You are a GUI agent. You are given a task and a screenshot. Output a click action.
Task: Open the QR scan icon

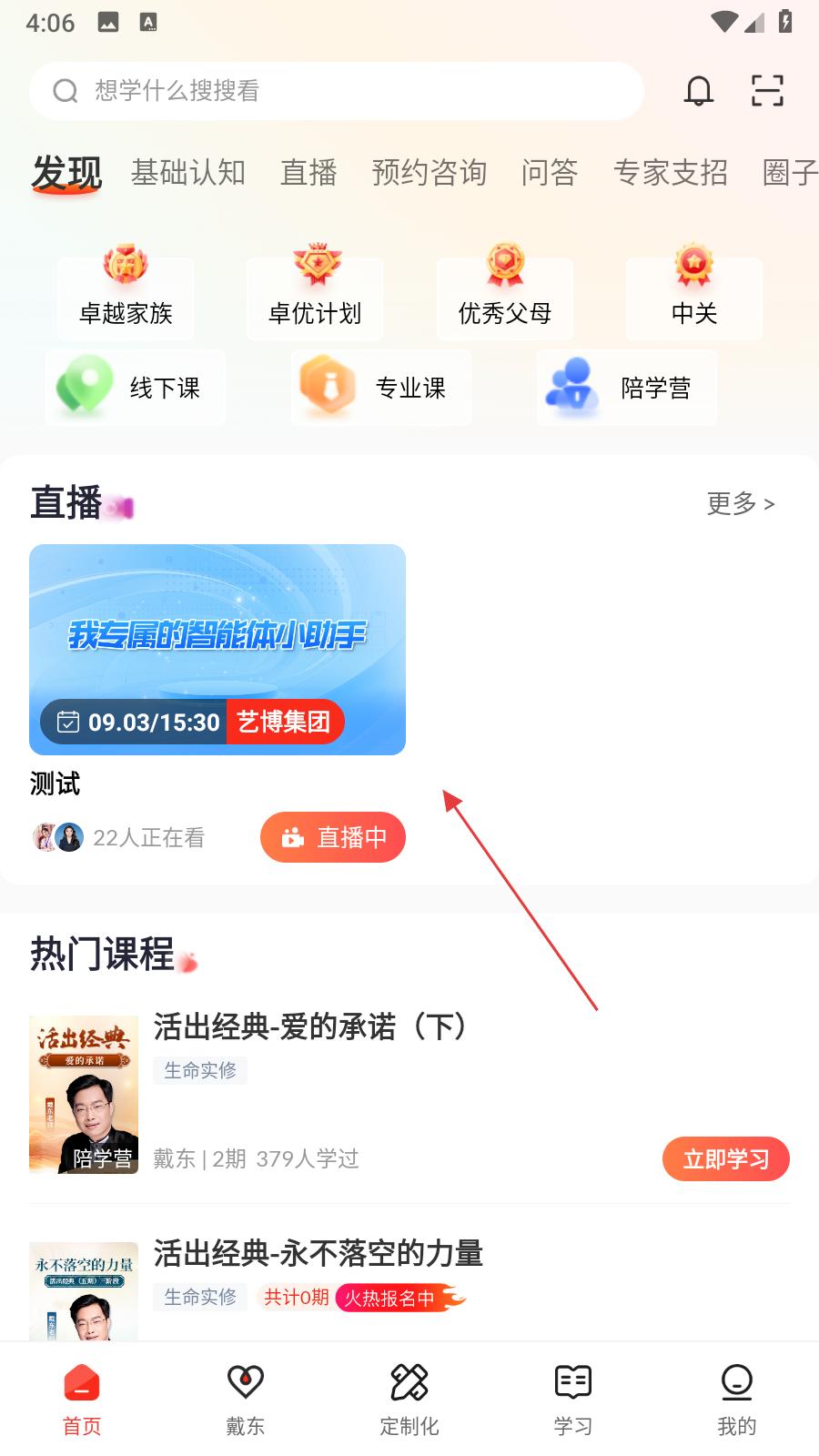point(767,91)
